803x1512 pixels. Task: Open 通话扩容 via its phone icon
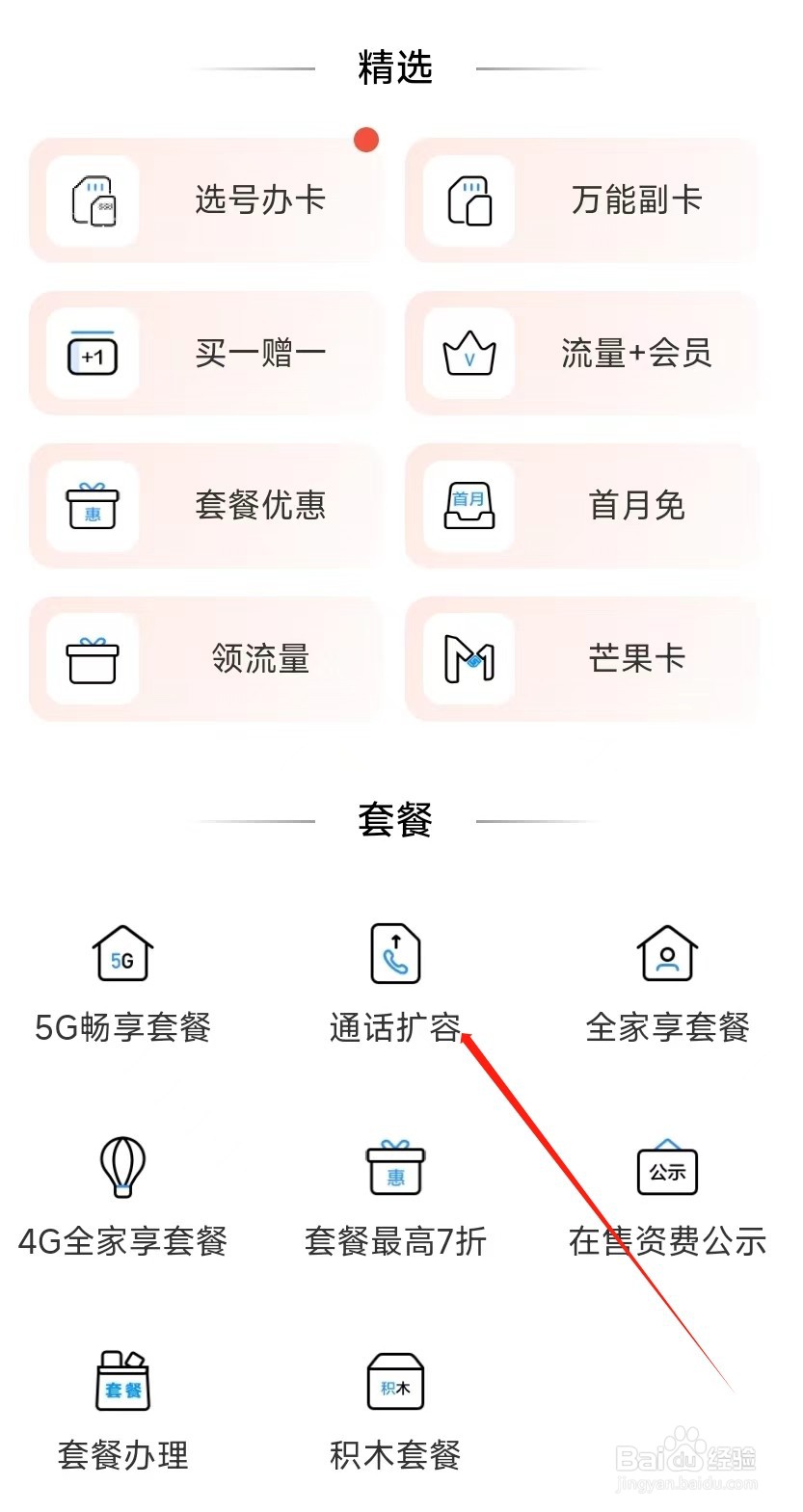pyautogui.click(x=395, y=954)
